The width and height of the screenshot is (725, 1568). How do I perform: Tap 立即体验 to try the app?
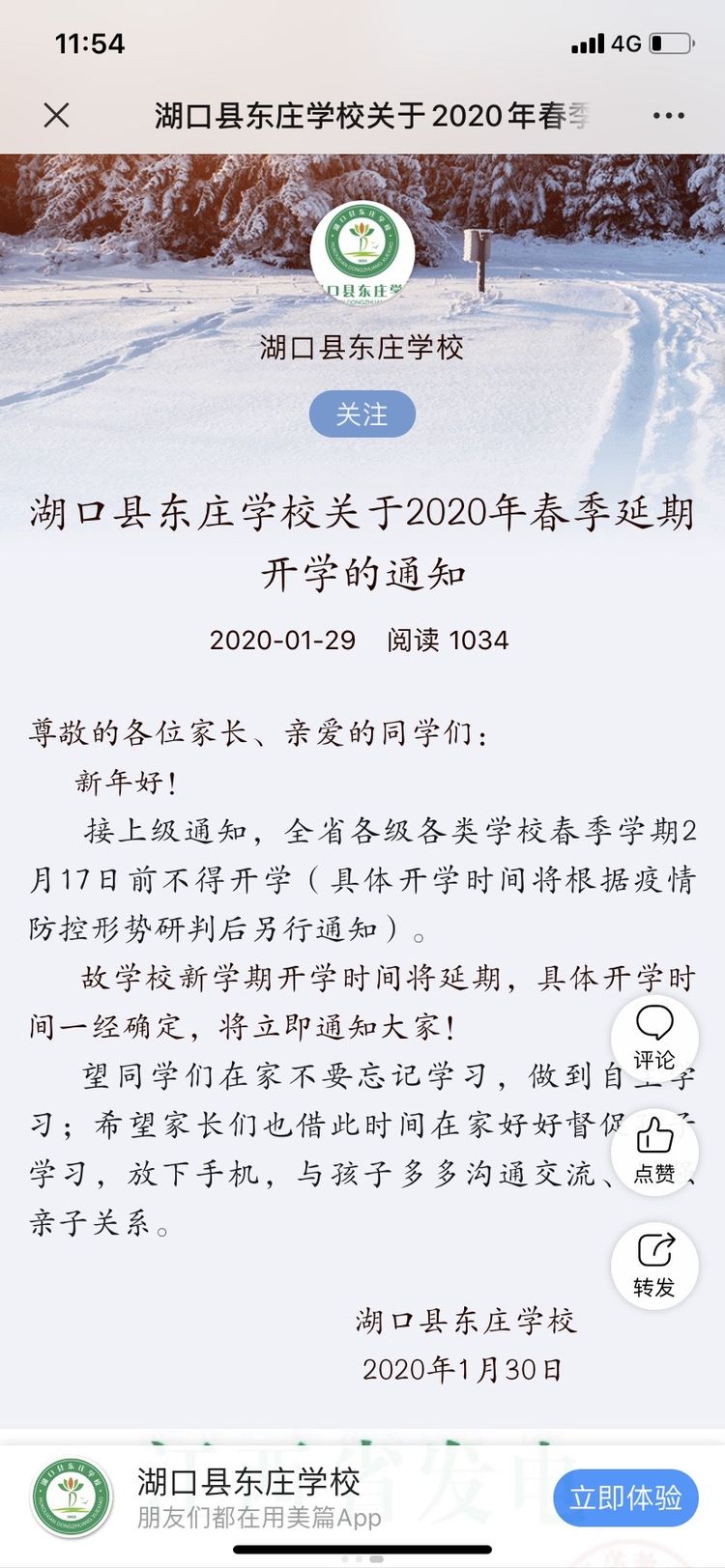(625, 1497)
